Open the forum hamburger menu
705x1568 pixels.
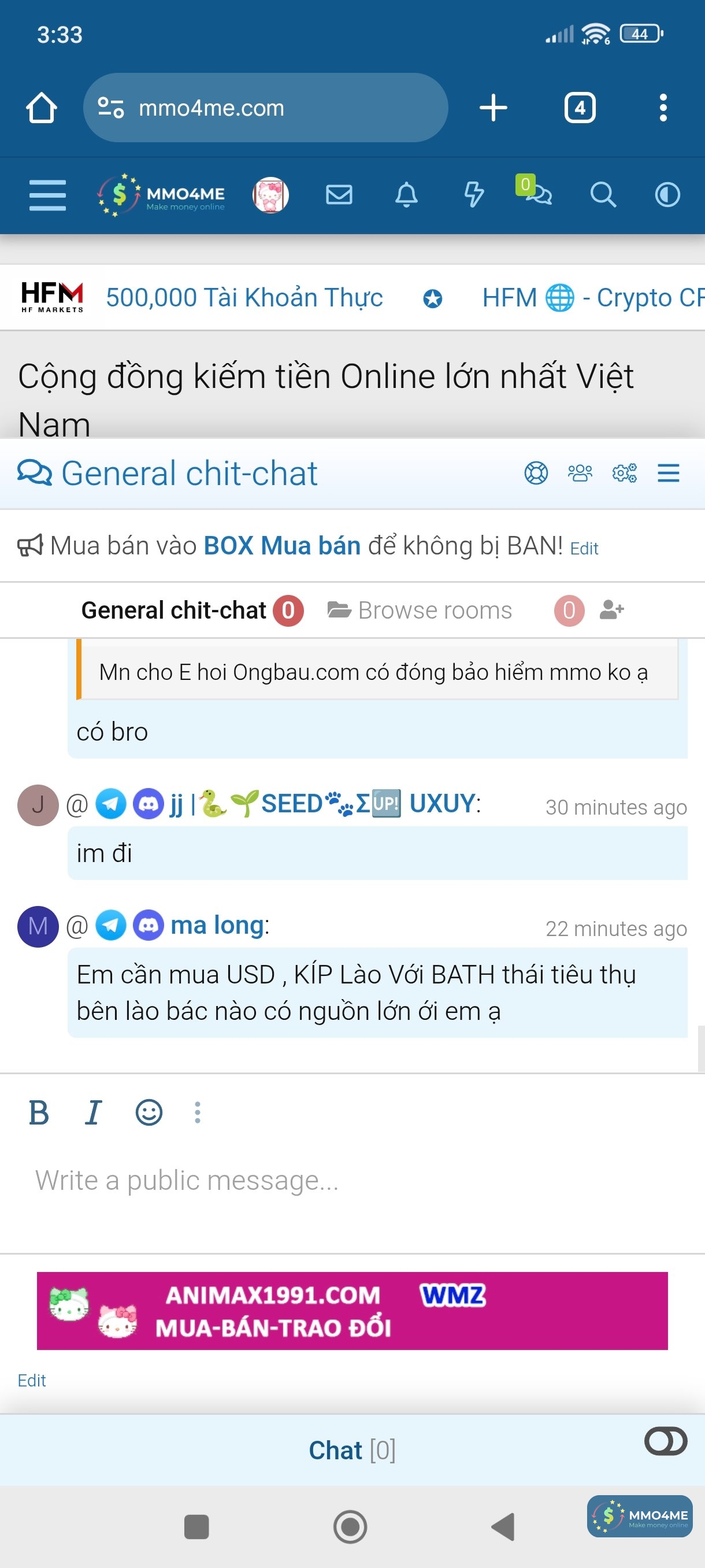click(x=47, y=195)
